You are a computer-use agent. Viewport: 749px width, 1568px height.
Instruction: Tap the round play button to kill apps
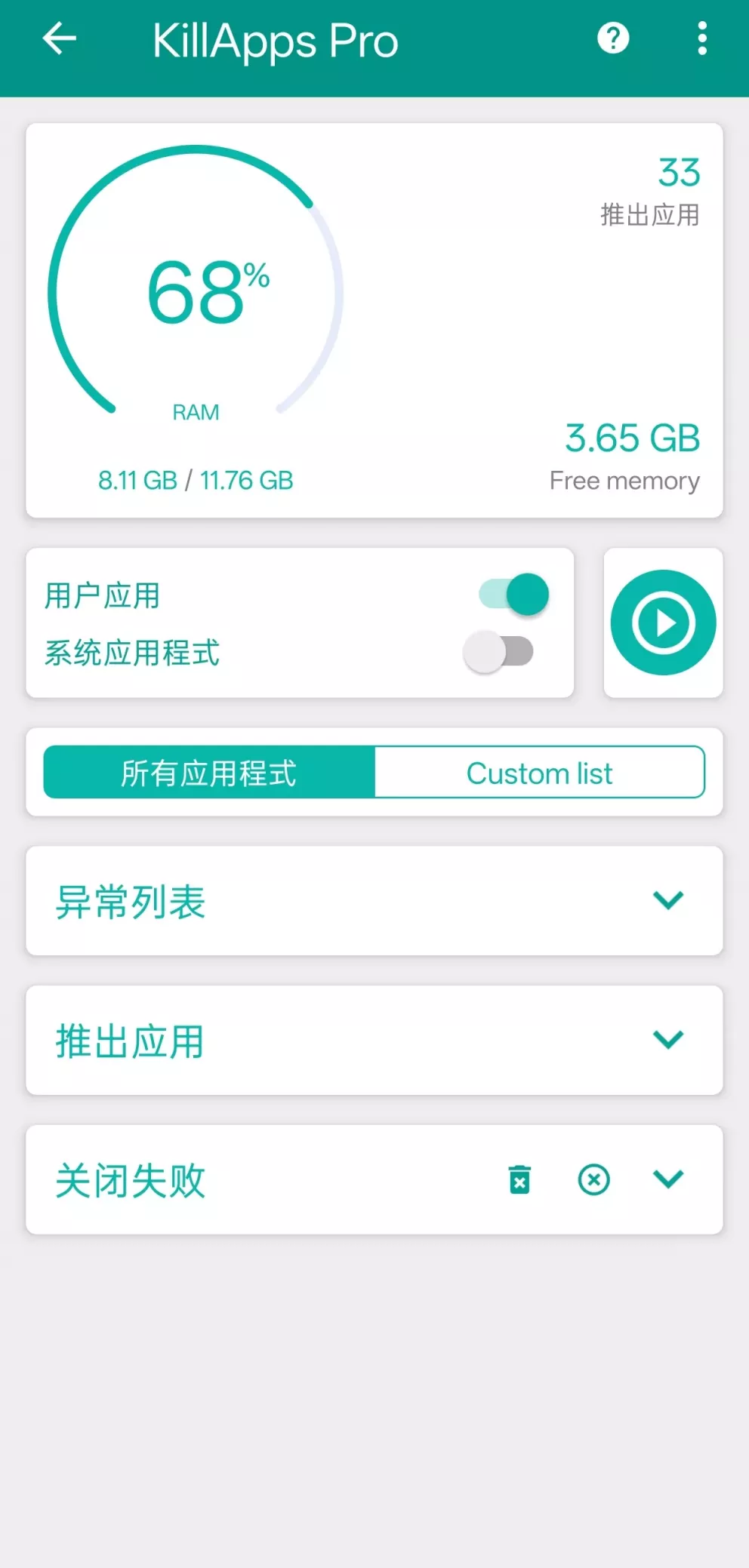[663, 623]
